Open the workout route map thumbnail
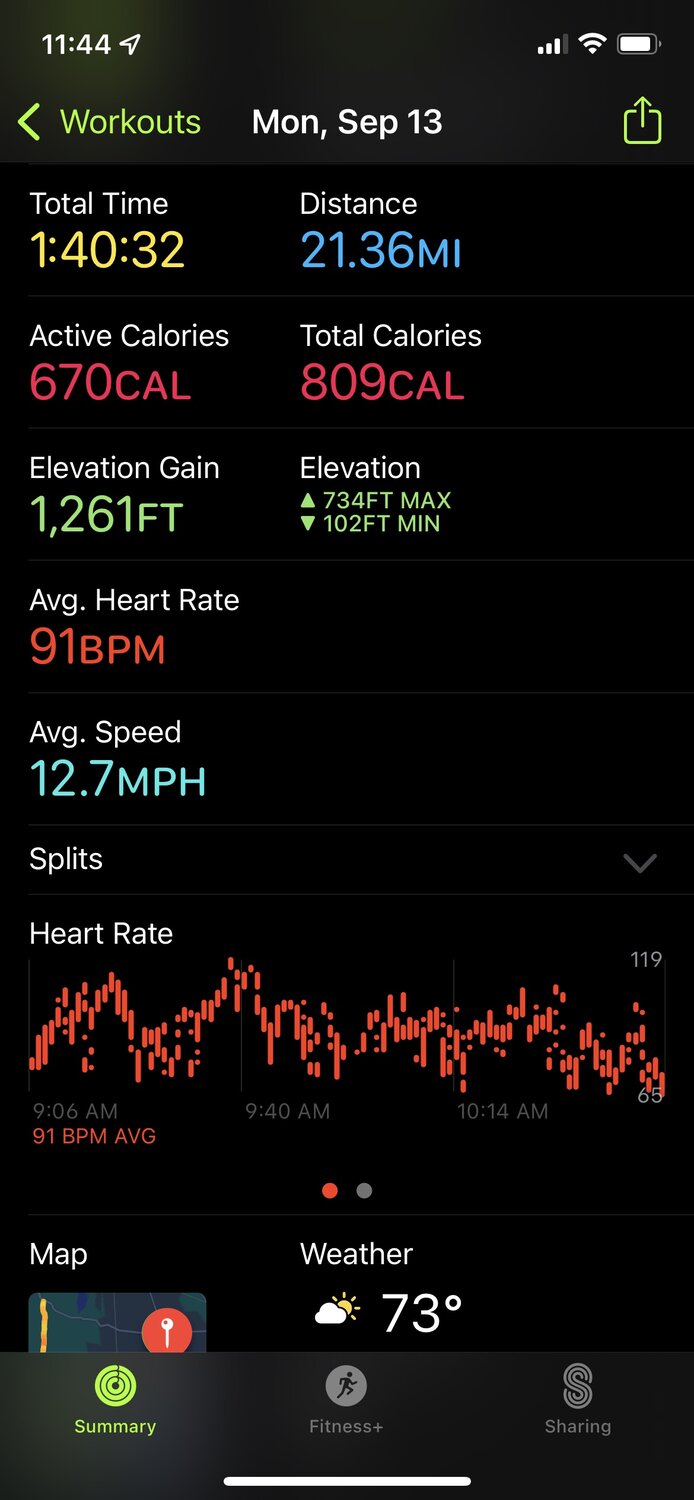 click(117, 1322)
